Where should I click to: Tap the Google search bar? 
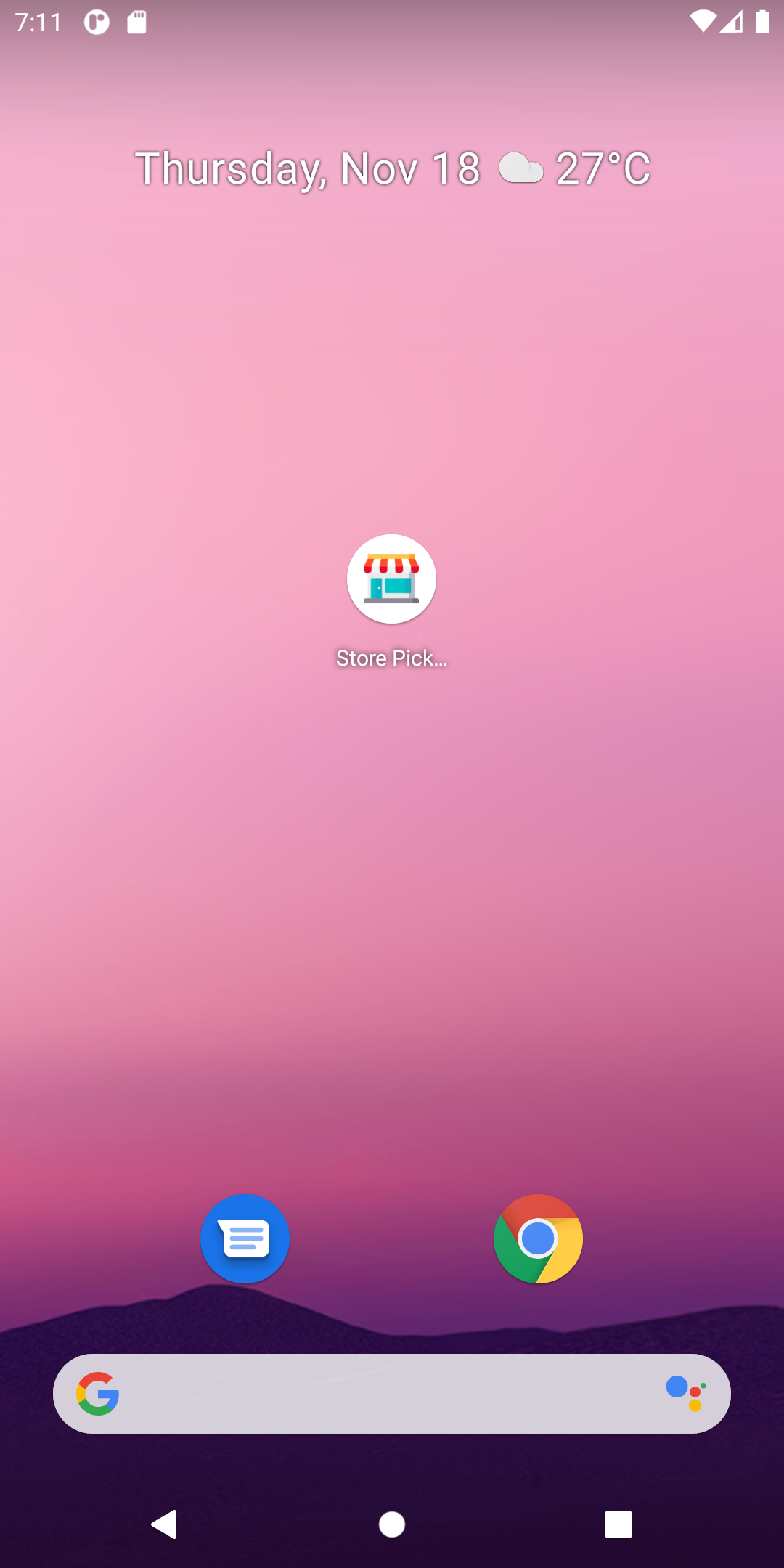392,1394
